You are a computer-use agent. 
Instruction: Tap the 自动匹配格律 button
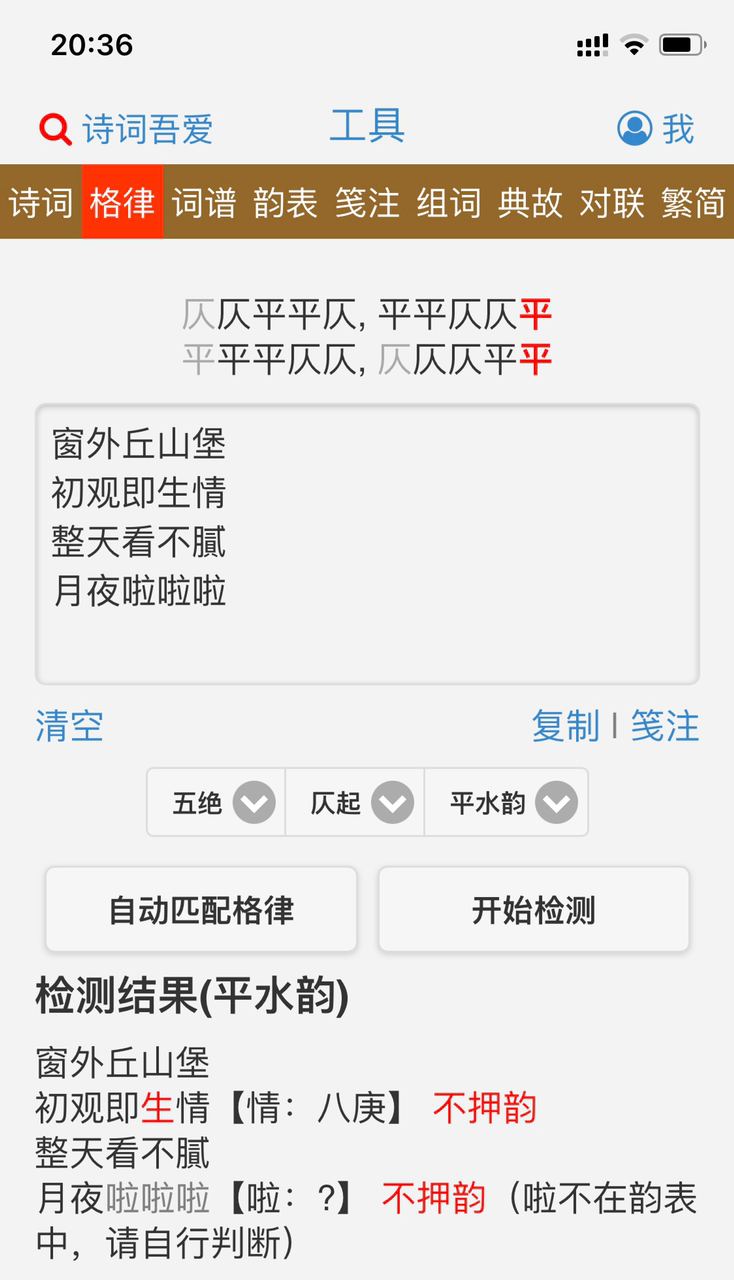201,910
